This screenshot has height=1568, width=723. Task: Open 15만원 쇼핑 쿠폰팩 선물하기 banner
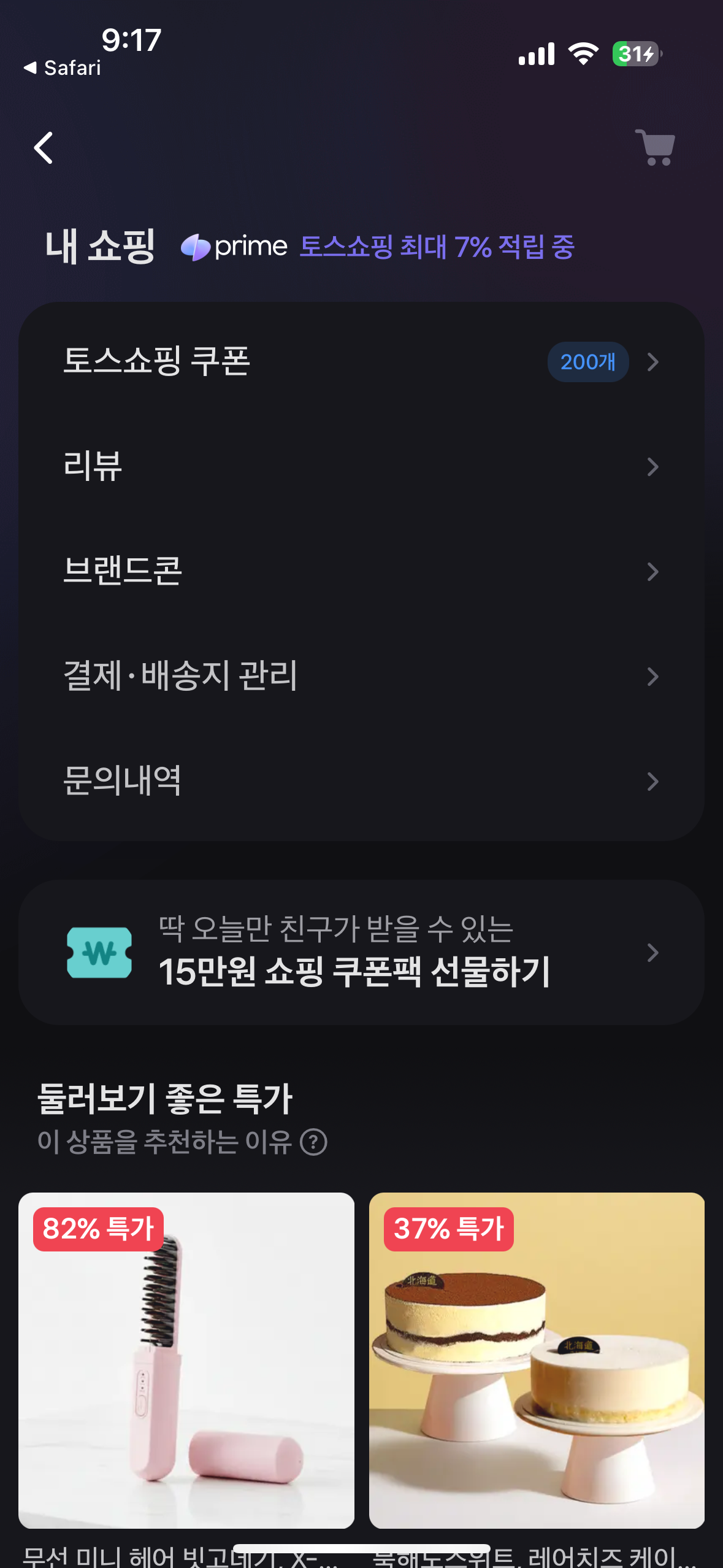(x=361, y=952)
